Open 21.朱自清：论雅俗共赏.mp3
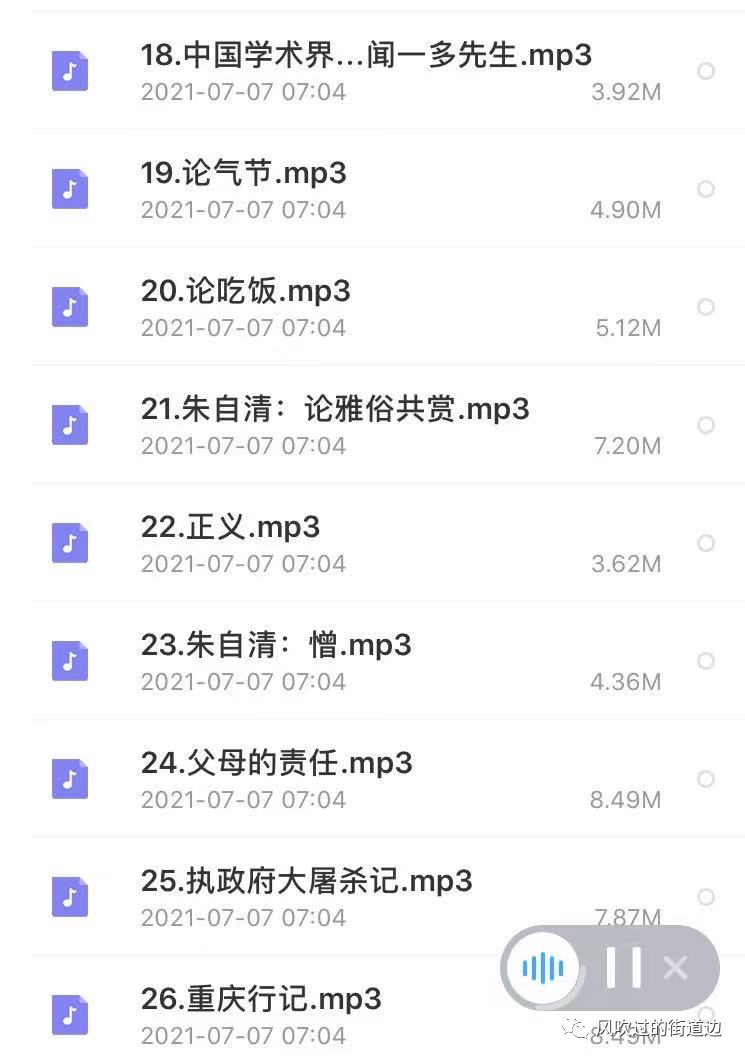The width and height of the screenshot is (745, 1060). click(335, 410)
